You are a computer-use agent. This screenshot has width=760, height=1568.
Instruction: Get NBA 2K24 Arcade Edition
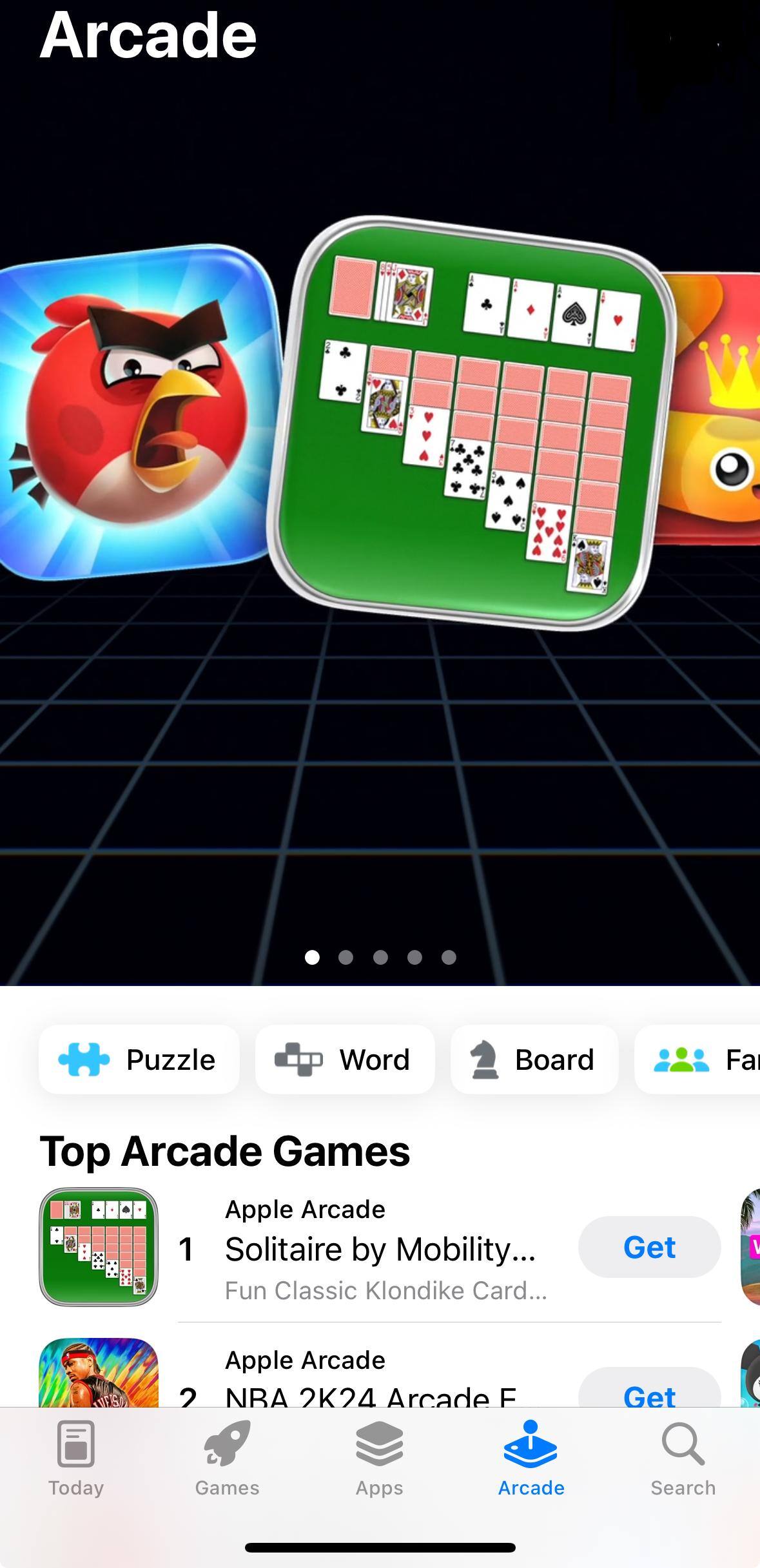click(x=649, y=1392)
